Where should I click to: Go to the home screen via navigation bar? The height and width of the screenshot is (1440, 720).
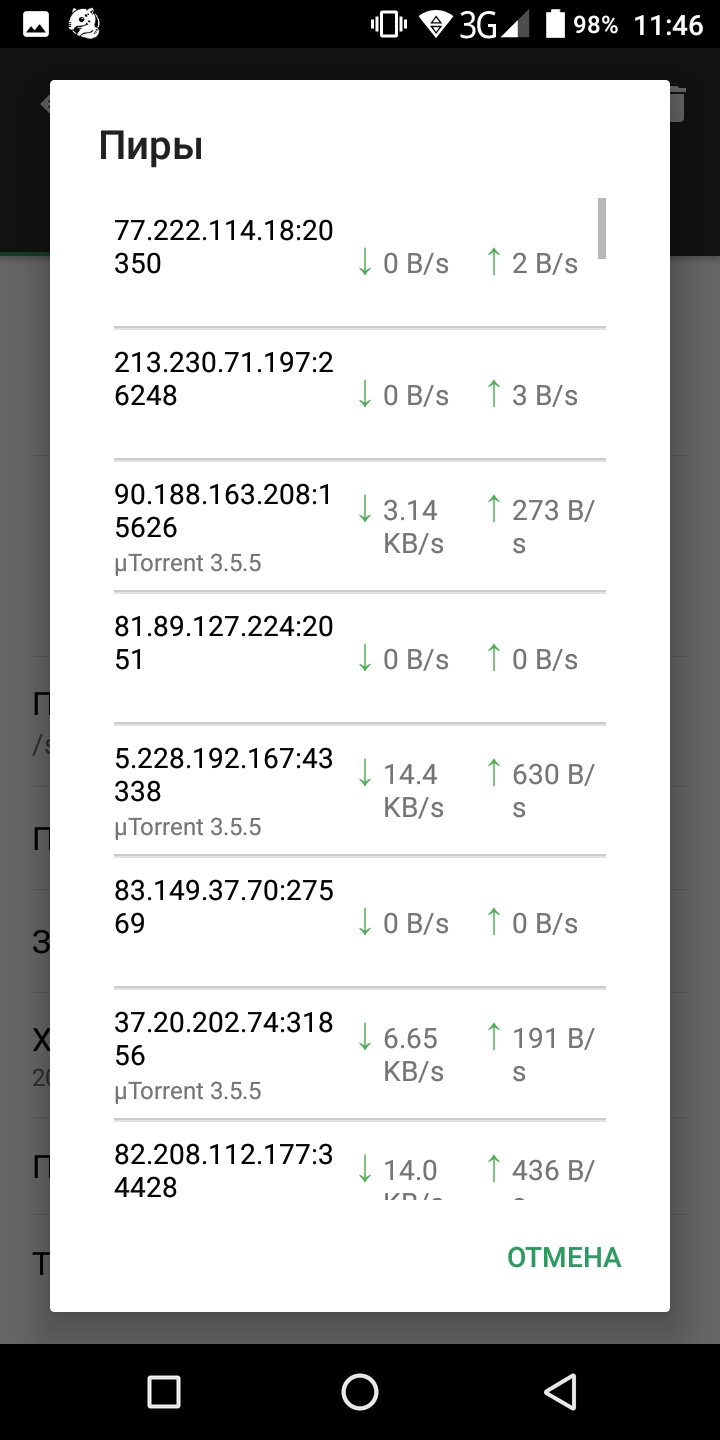click(x=360, y=1392)
